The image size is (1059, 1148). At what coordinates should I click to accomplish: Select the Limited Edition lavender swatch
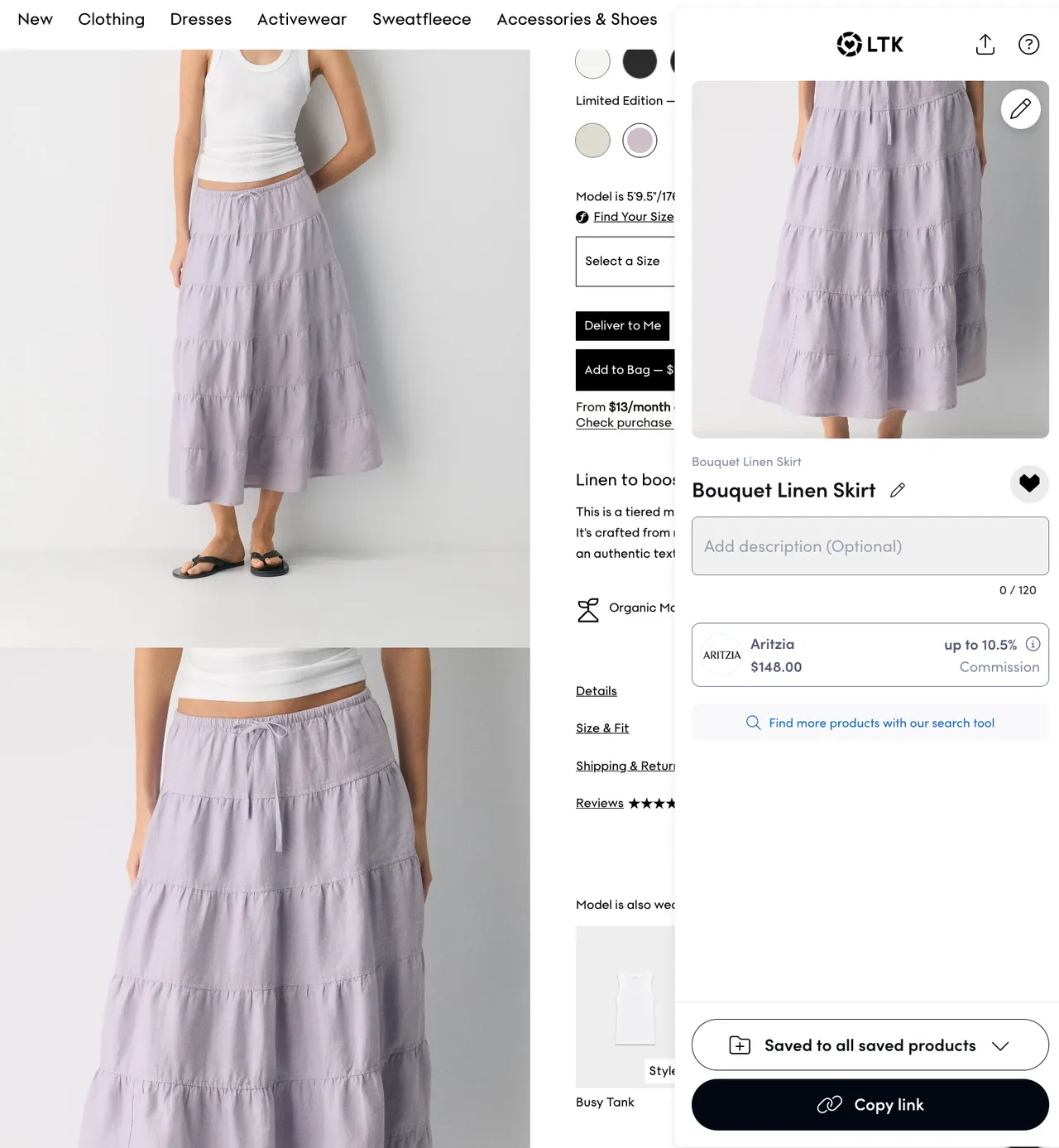(640, 140)
